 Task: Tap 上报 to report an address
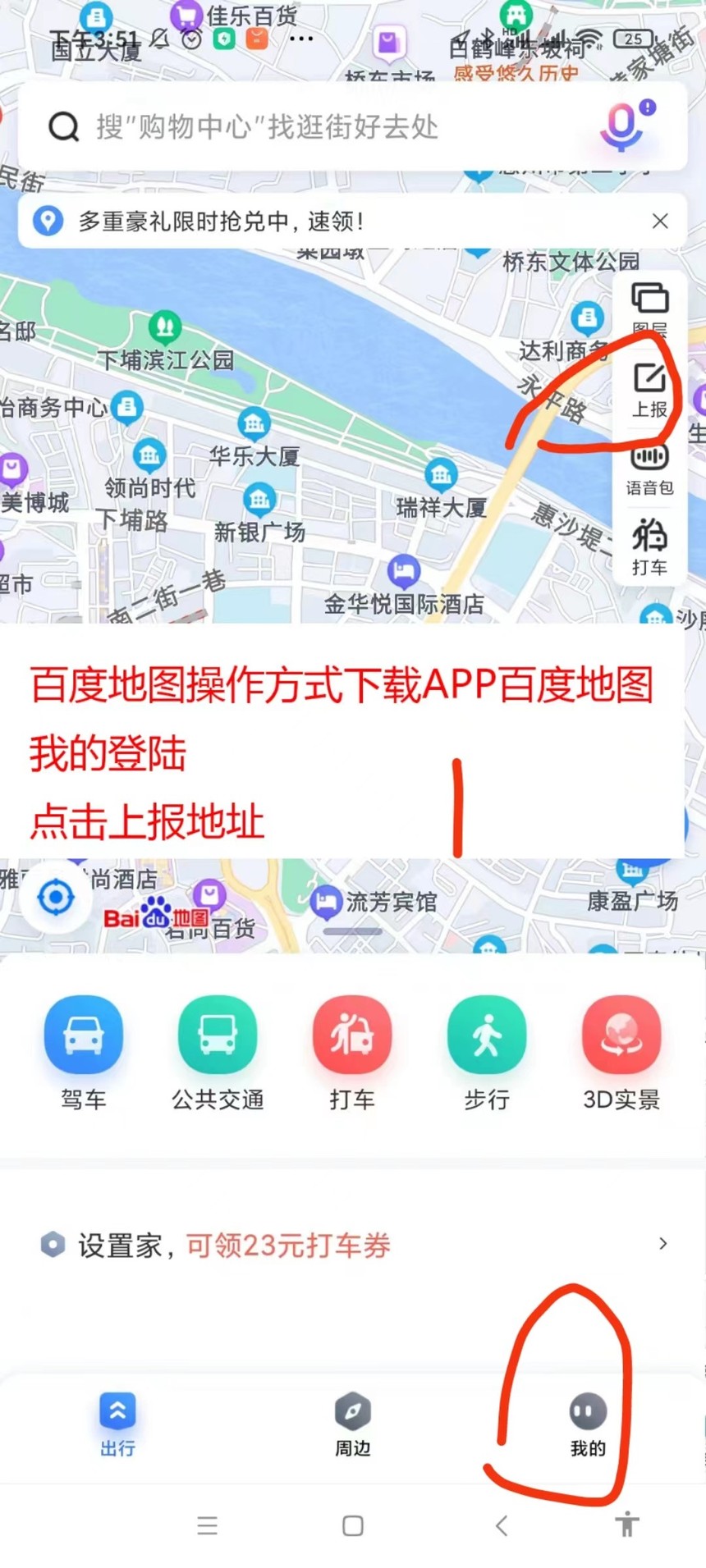649,391
